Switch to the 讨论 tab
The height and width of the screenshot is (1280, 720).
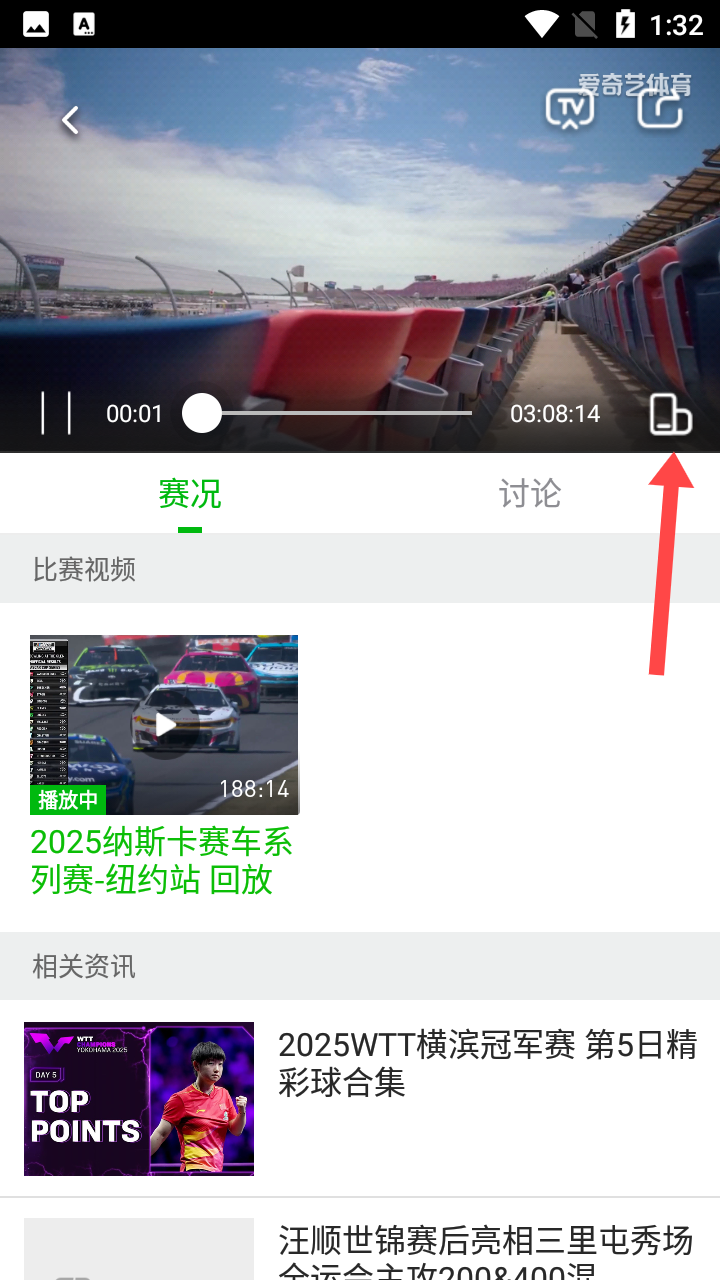[530, 494]
